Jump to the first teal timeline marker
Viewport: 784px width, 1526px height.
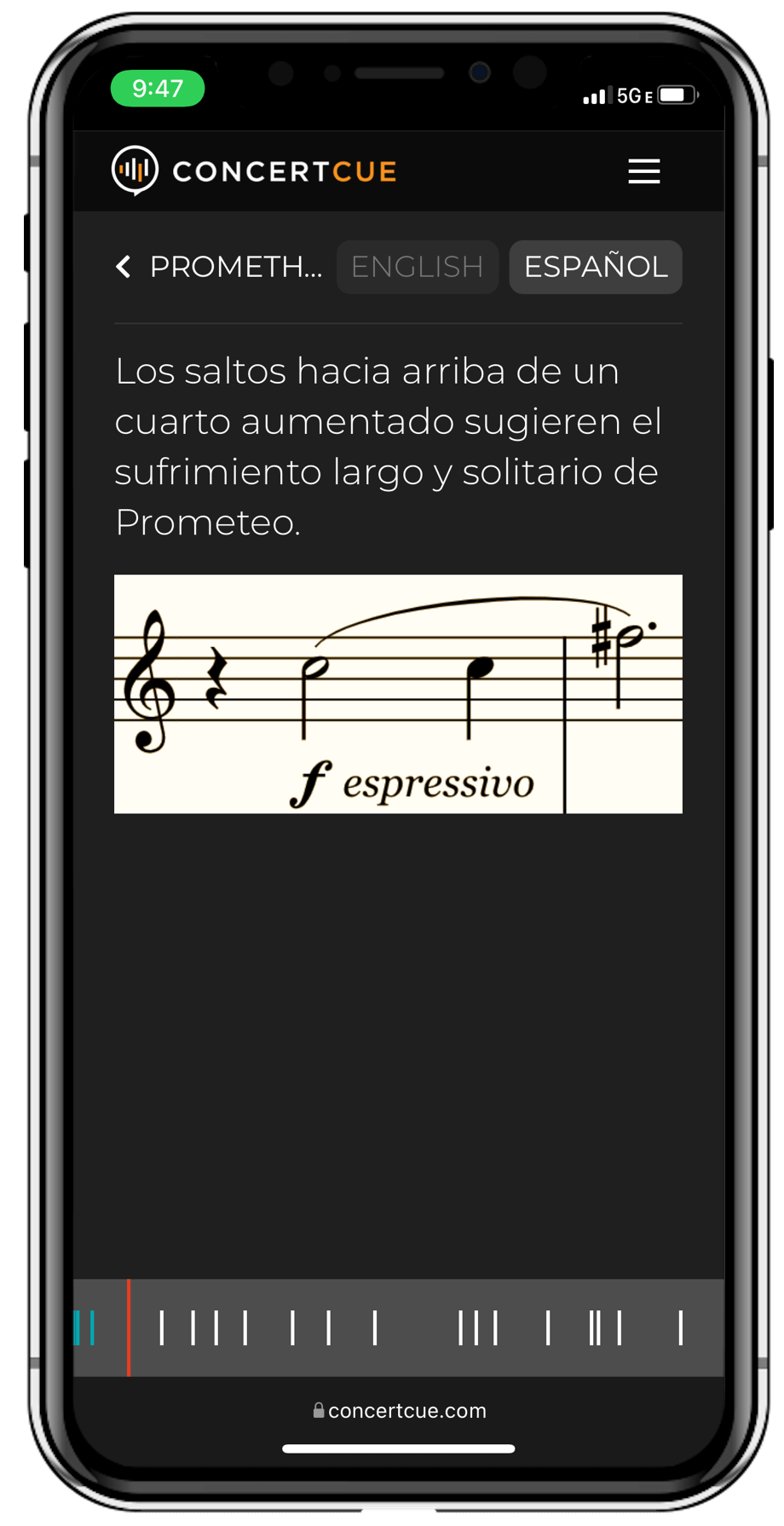coord(78,1327)
